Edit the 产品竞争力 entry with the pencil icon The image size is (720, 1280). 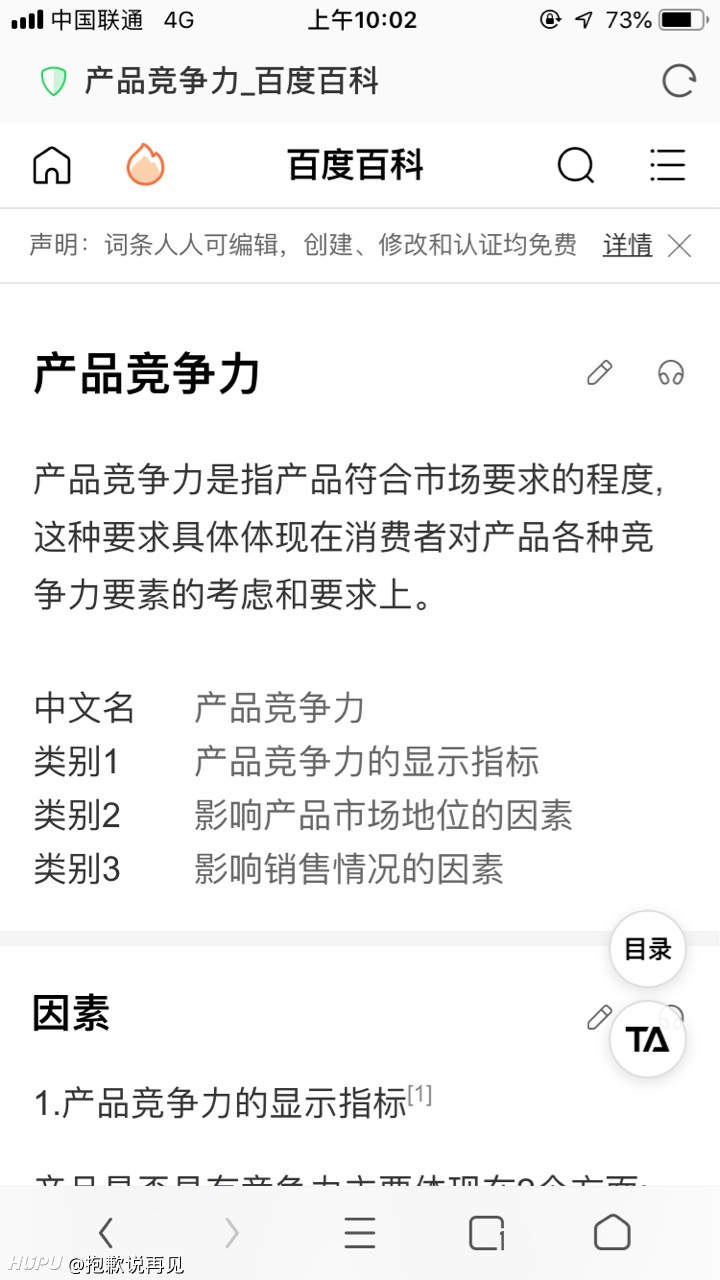pyautogui.click(x=599, y=373)
